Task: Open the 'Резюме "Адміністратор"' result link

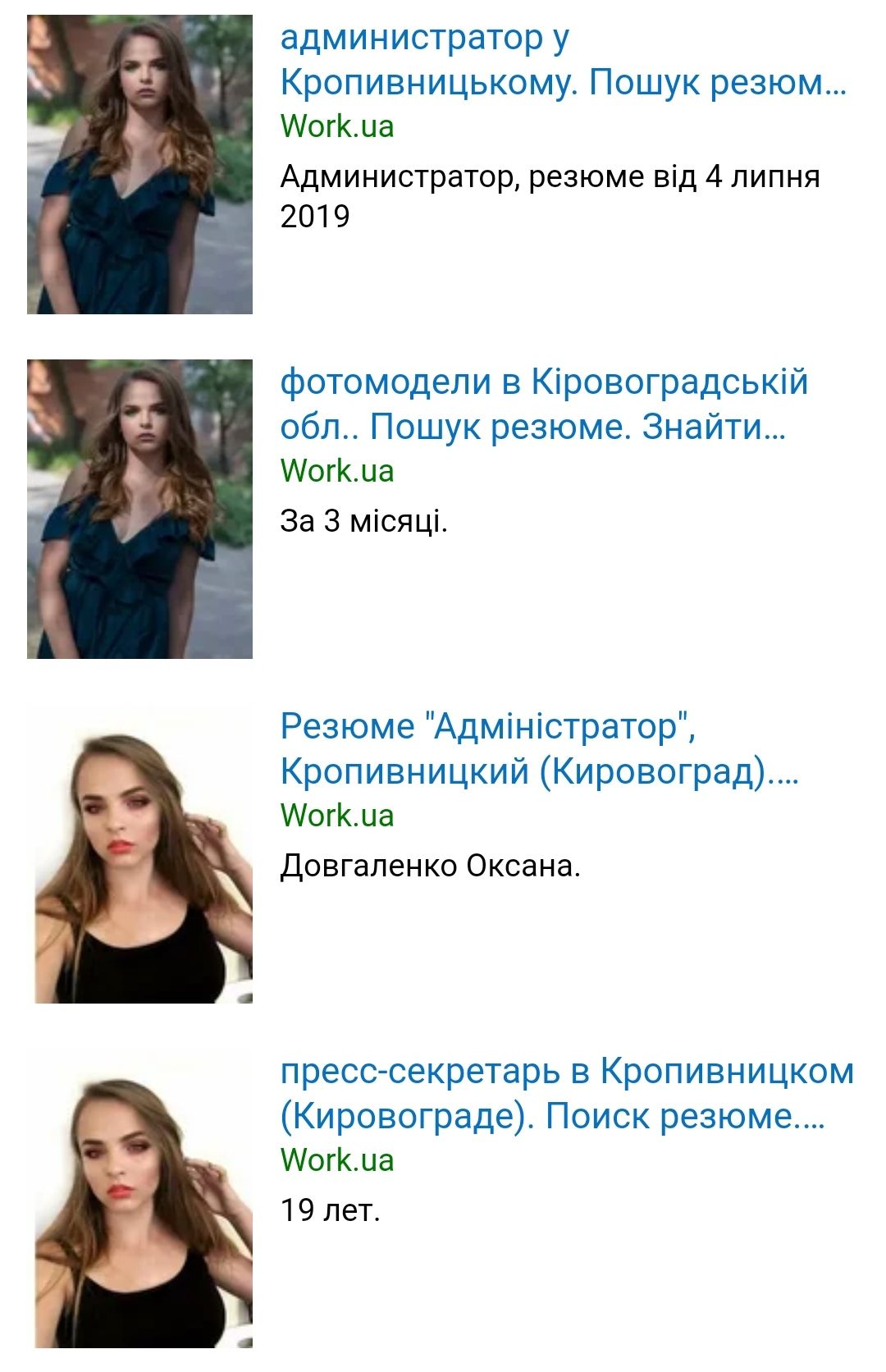Action: [x=539, y=749]
